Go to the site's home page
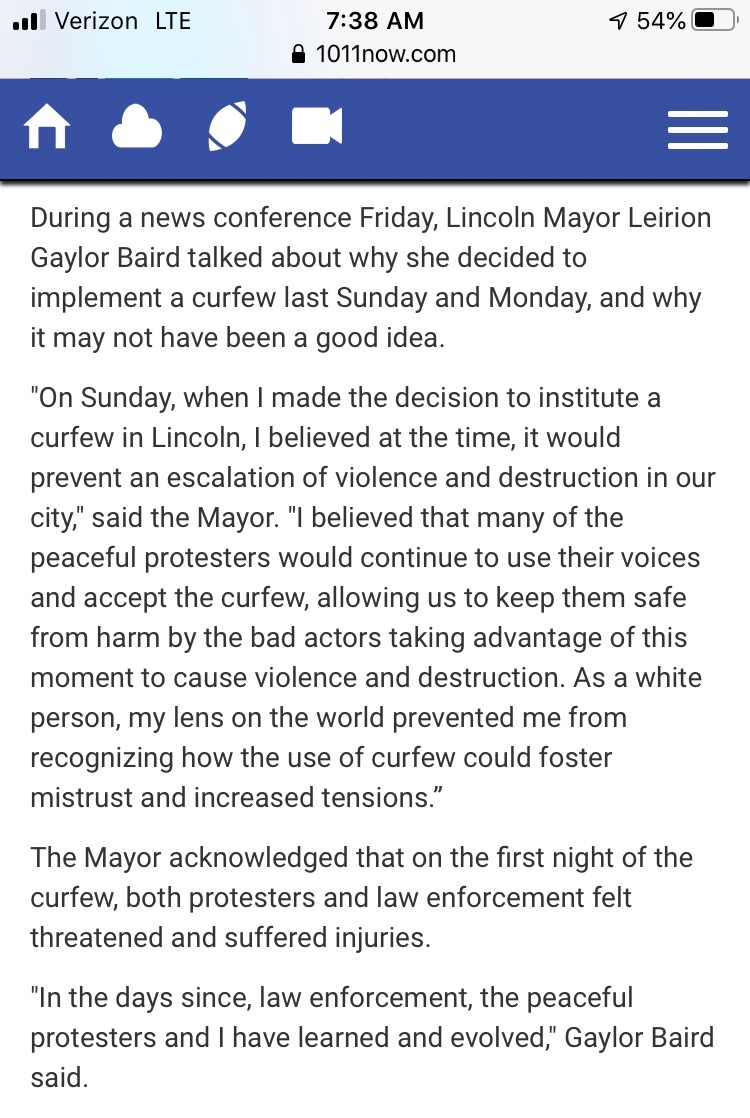The width and height of the screenshot is (750, 1118). pos(47,128)
